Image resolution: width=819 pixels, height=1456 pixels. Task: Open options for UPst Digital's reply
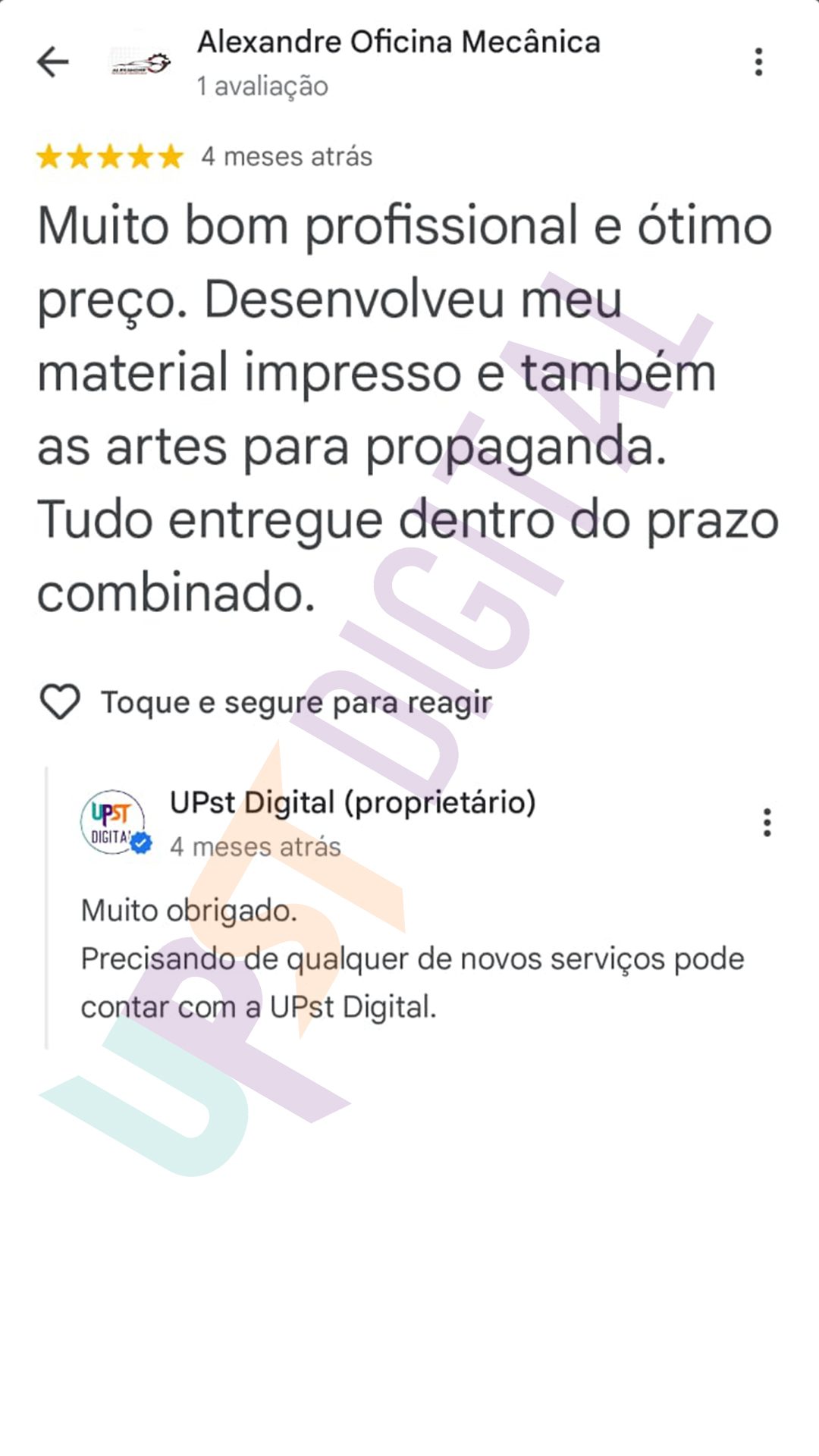[767, 822]
